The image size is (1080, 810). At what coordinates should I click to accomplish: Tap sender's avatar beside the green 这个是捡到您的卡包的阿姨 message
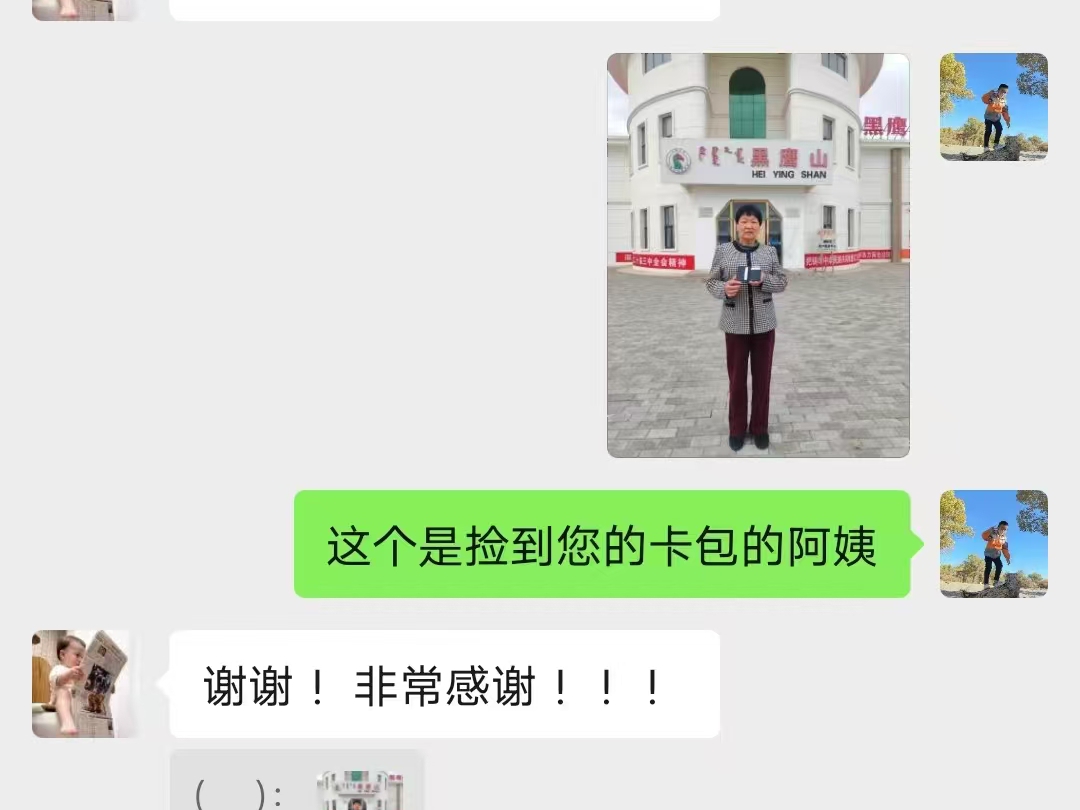[993, 543]
